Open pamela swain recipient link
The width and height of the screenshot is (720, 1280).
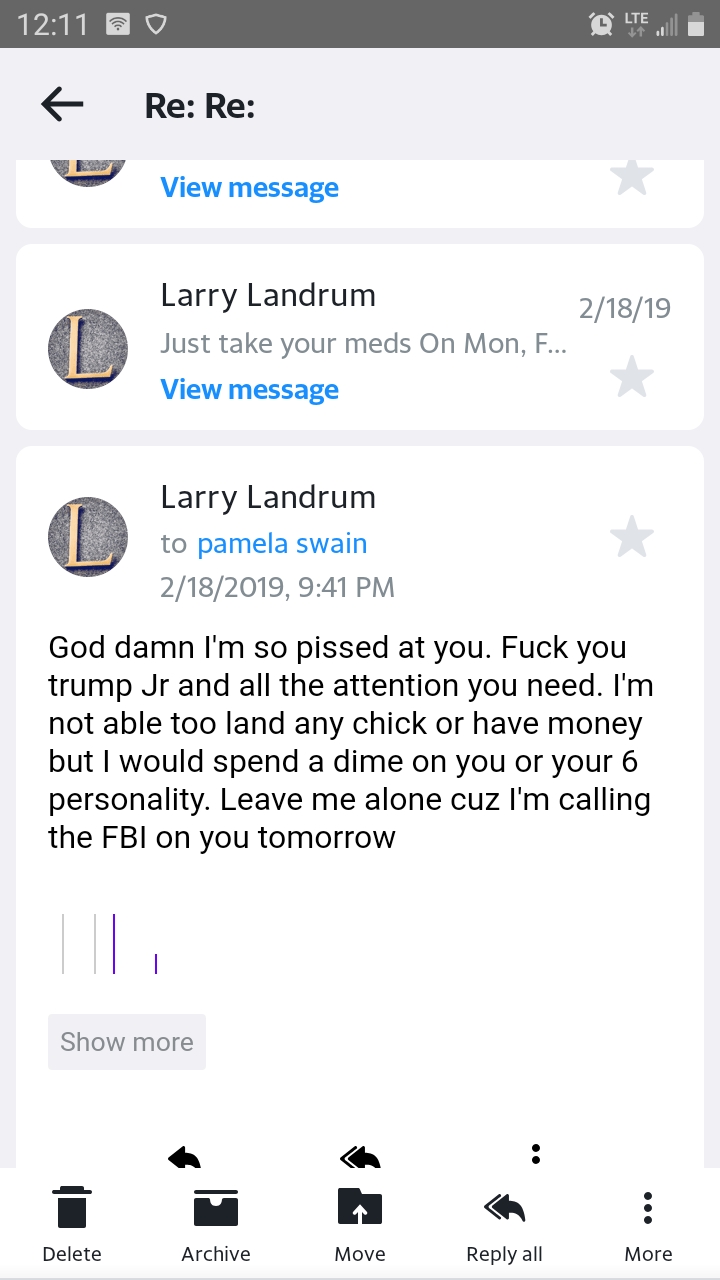coord(282,544)
